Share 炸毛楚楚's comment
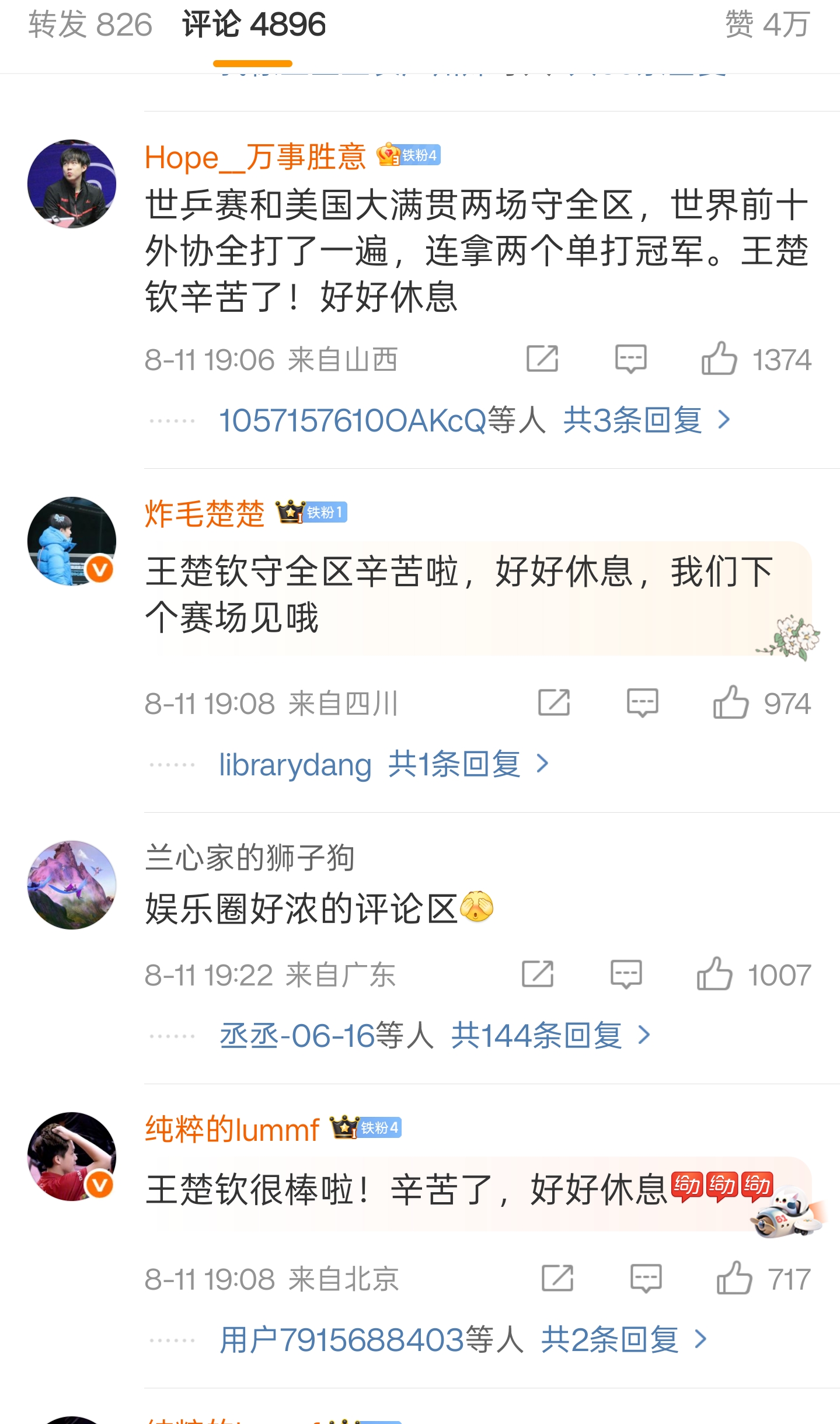Screen dimensions: 840x1424 click(553, 702)
